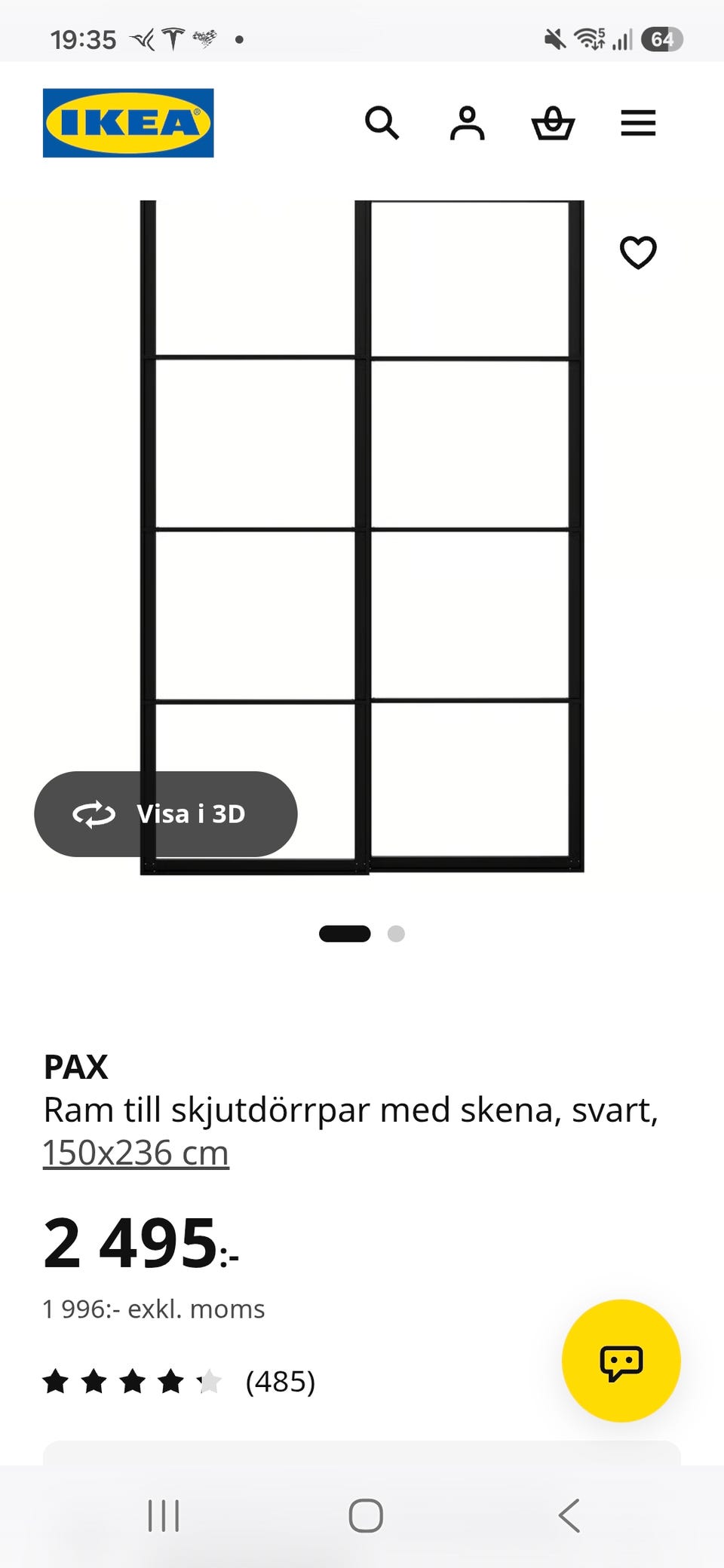Viewport: 724px width, 1568px height.
Task: Jump to the second product image dot
Action: 396,934
